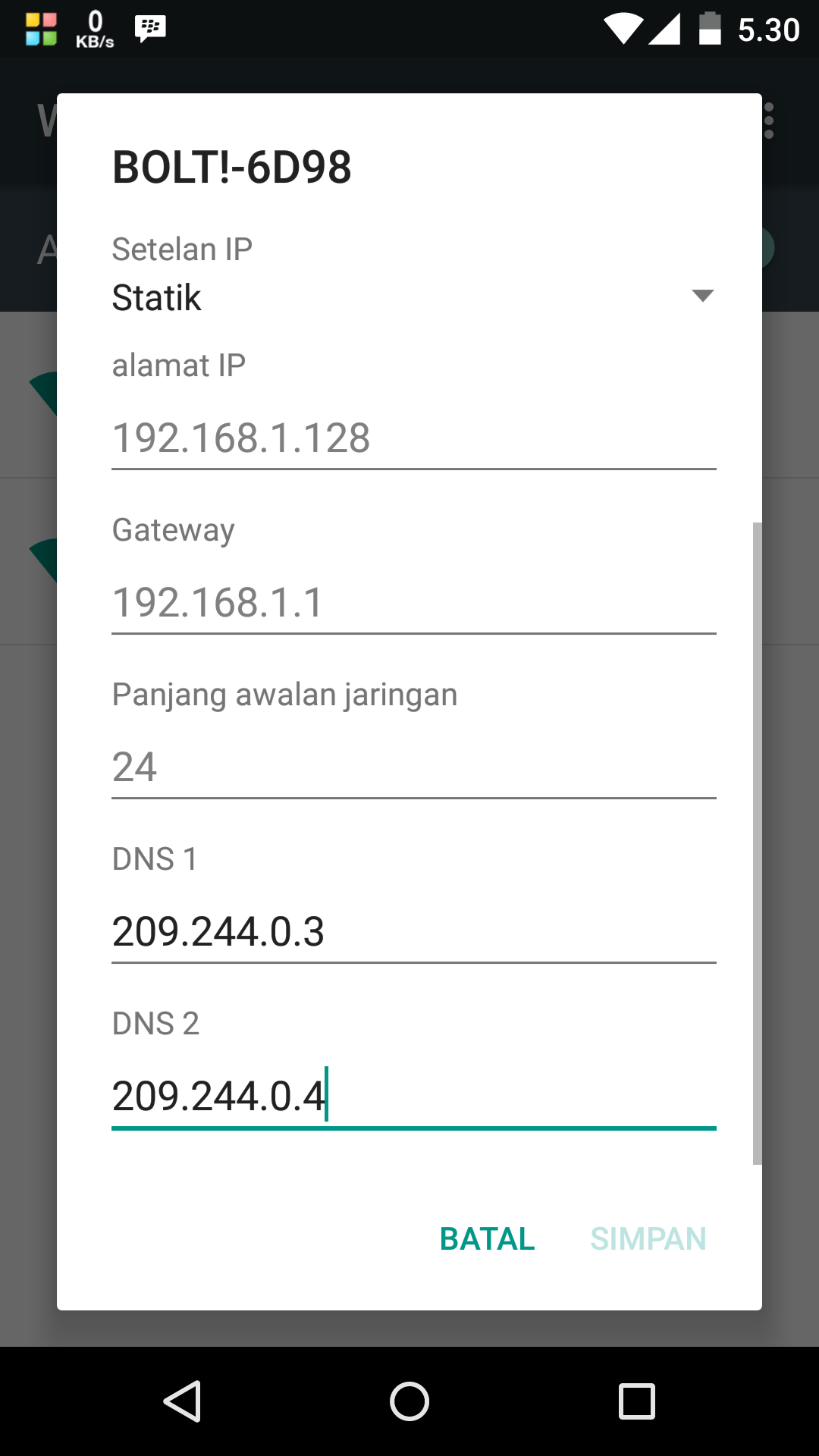Save settings with the SIMPAN button
Viewport: 819px width, 1456px height.
point(648,1239)
